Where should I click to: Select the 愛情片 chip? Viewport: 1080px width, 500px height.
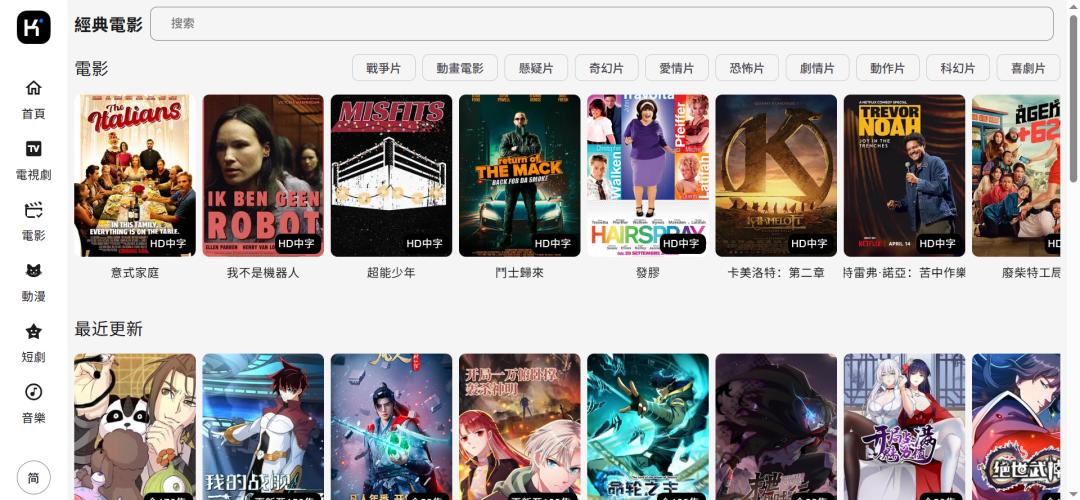[x=676, y=68]
